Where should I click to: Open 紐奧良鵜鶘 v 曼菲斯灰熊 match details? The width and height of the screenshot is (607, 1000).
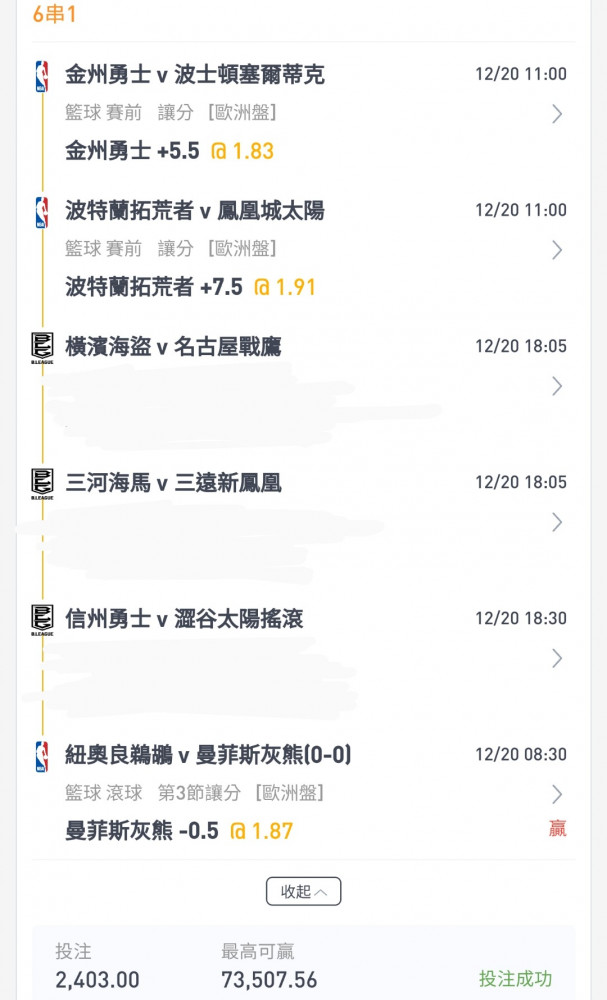point(557,794)
